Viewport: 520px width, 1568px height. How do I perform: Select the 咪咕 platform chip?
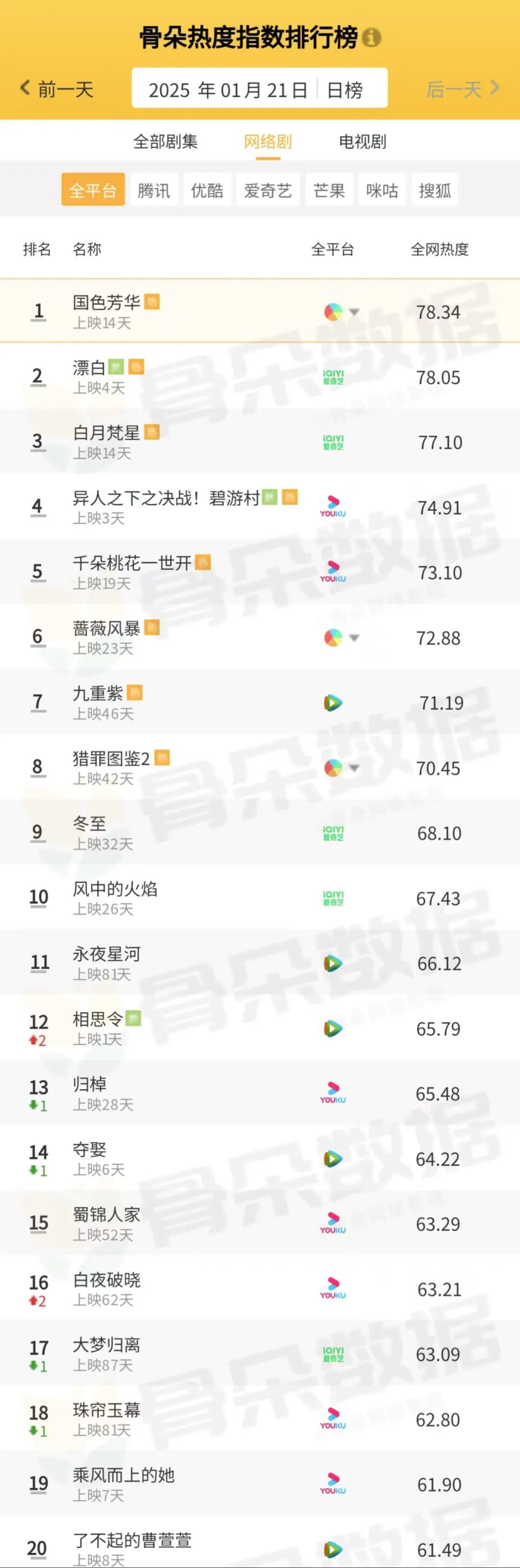pyautogui.click(x=382, y=191)
